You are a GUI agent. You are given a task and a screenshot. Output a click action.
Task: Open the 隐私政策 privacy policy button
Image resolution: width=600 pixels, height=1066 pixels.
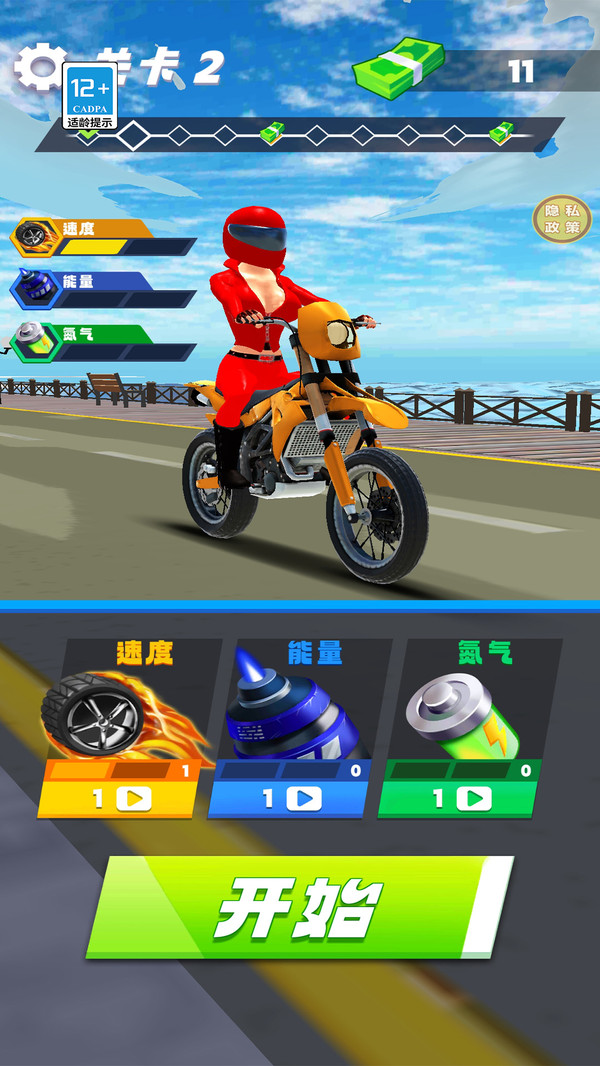click(x=561, y=220)
